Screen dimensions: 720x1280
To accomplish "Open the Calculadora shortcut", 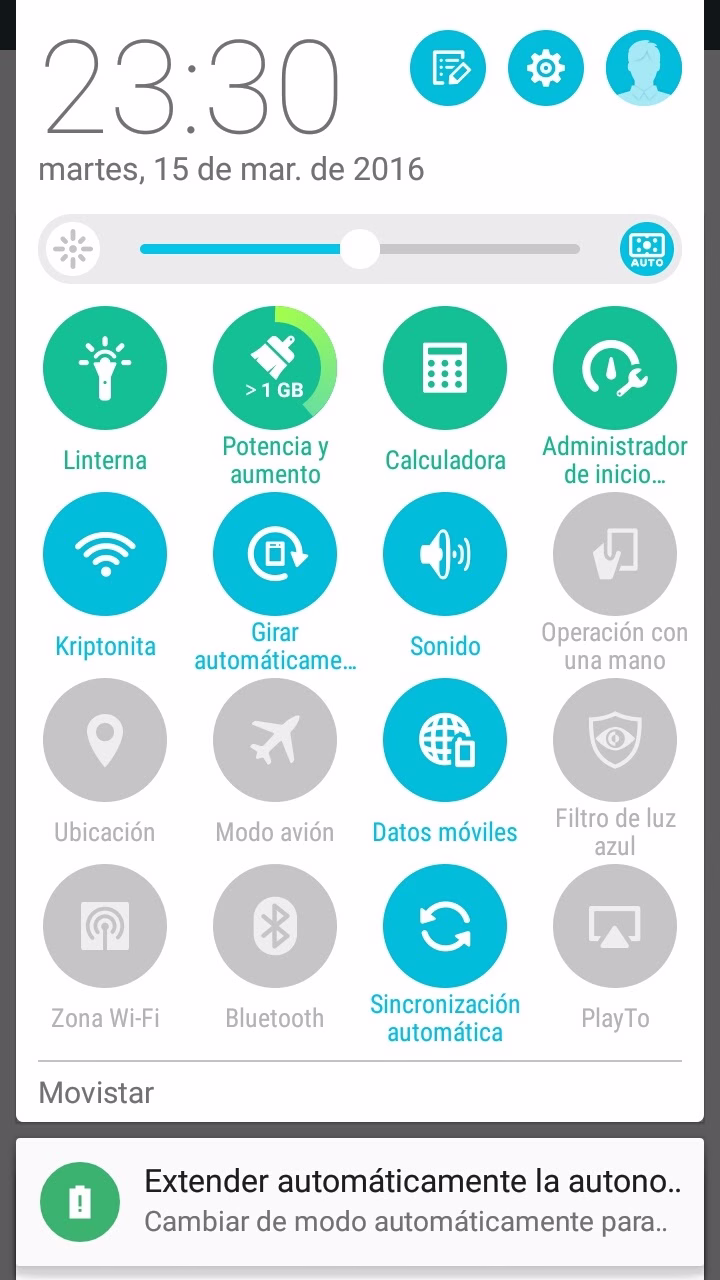I will (445, 368).
